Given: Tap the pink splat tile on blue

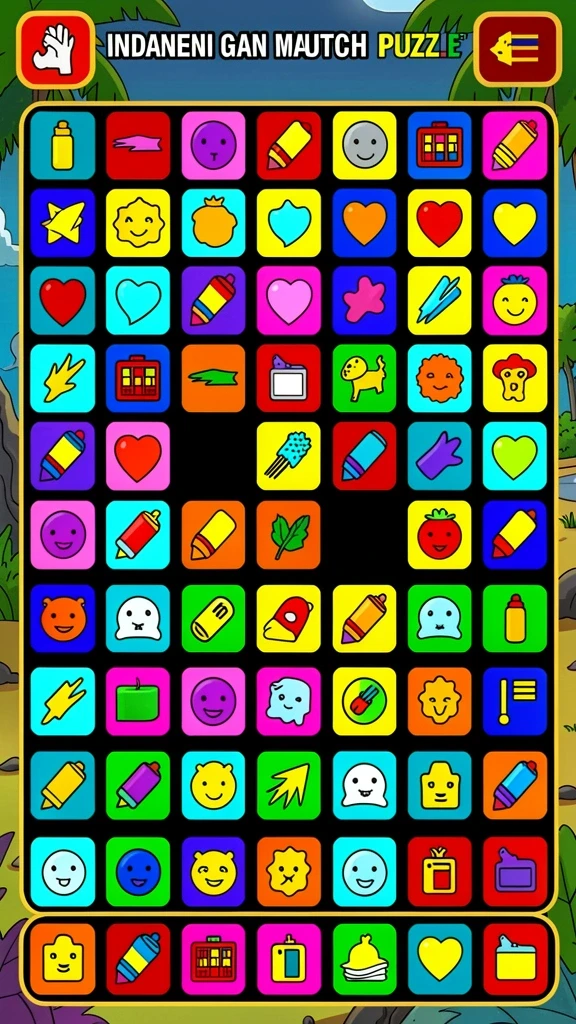Looking at the screenshot, I should coord(364,300).
